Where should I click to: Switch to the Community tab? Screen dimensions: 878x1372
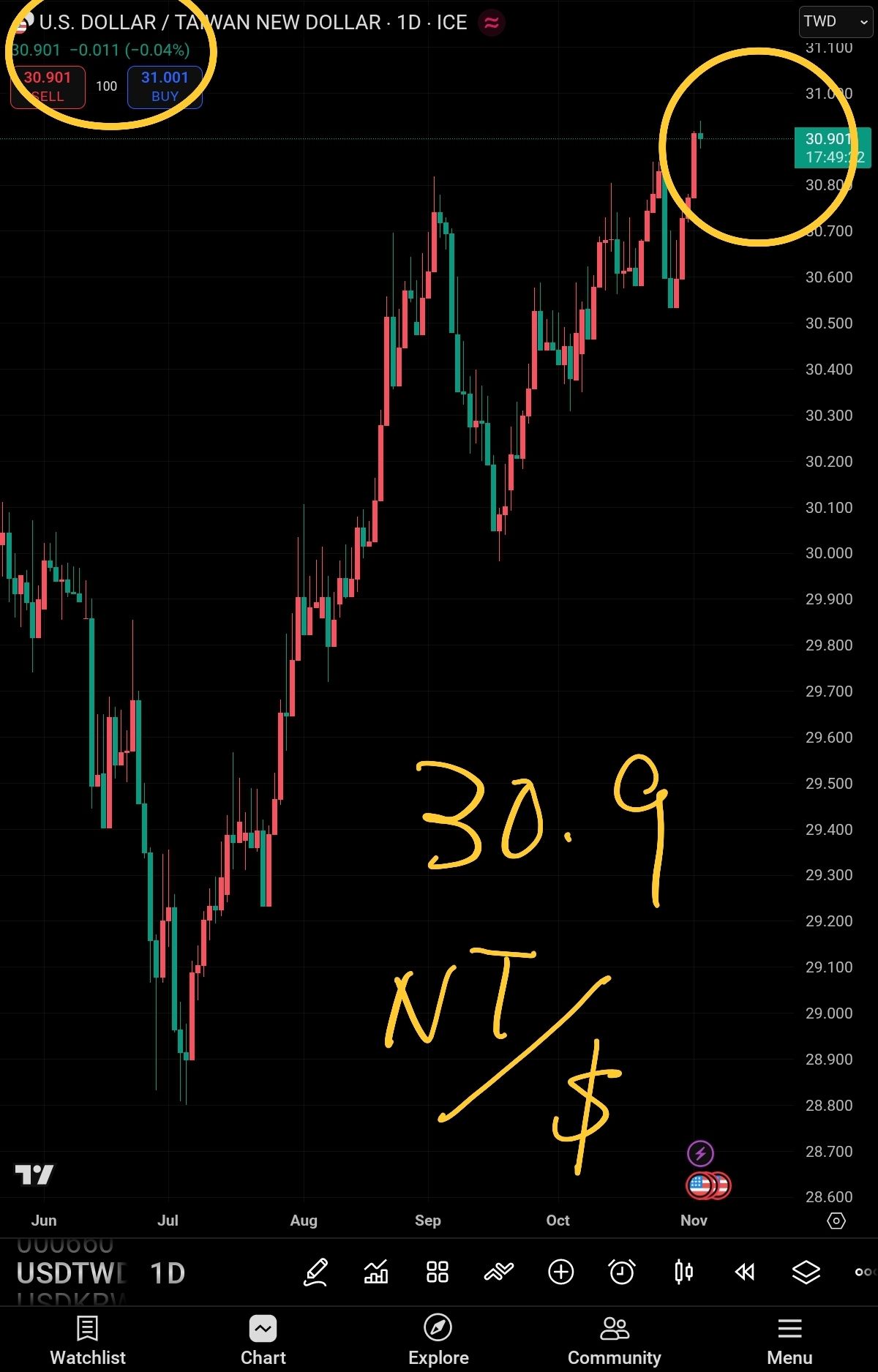[614, 1341]
